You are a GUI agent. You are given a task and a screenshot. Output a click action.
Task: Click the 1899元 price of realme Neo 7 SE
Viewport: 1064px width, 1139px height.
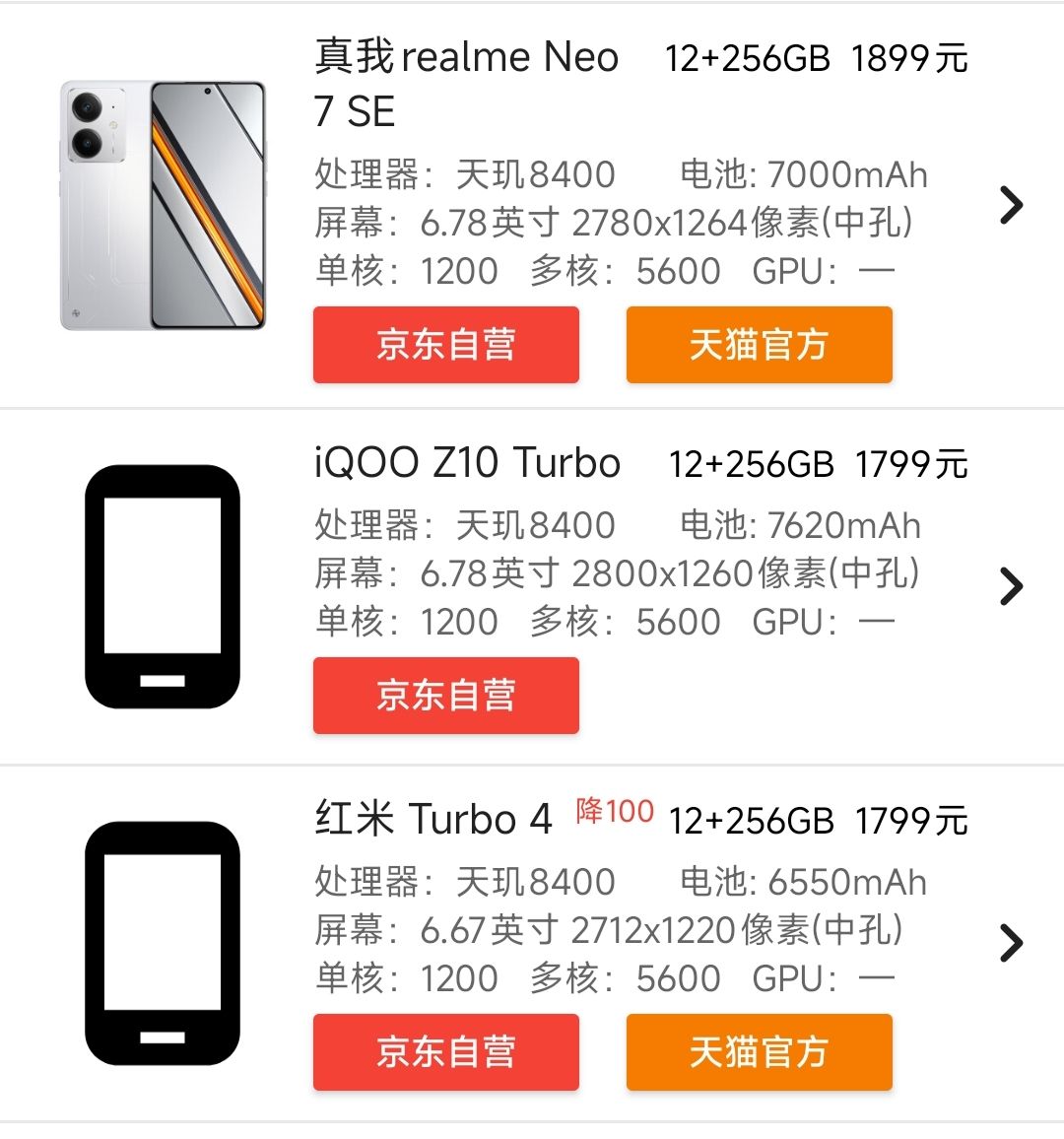pos(911,59)
